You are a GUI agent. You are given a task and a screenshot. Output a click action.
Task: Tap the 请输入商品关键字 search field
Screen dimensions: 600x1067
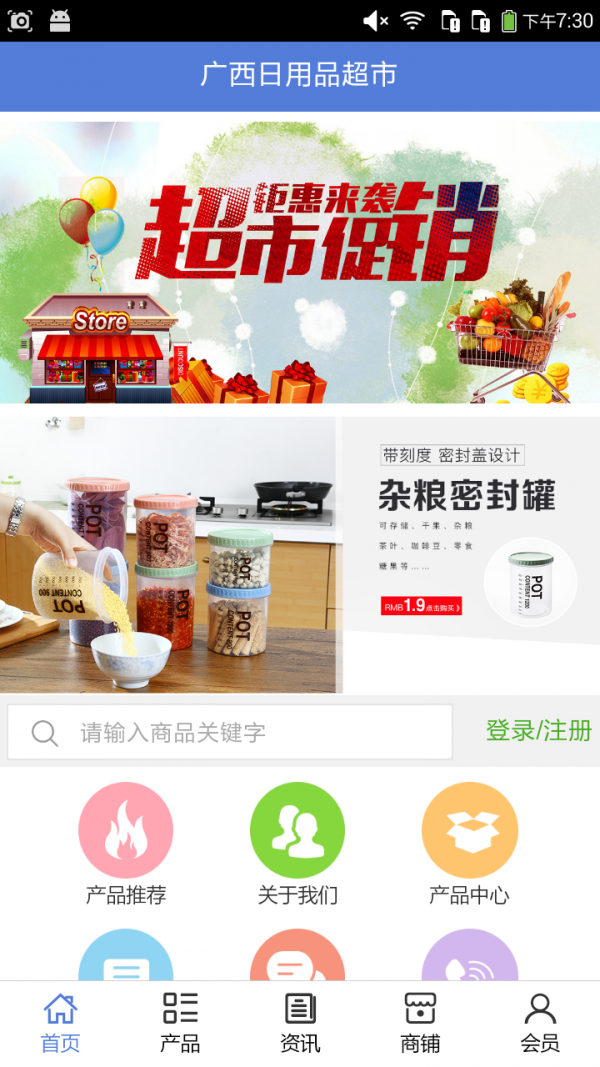230,732
